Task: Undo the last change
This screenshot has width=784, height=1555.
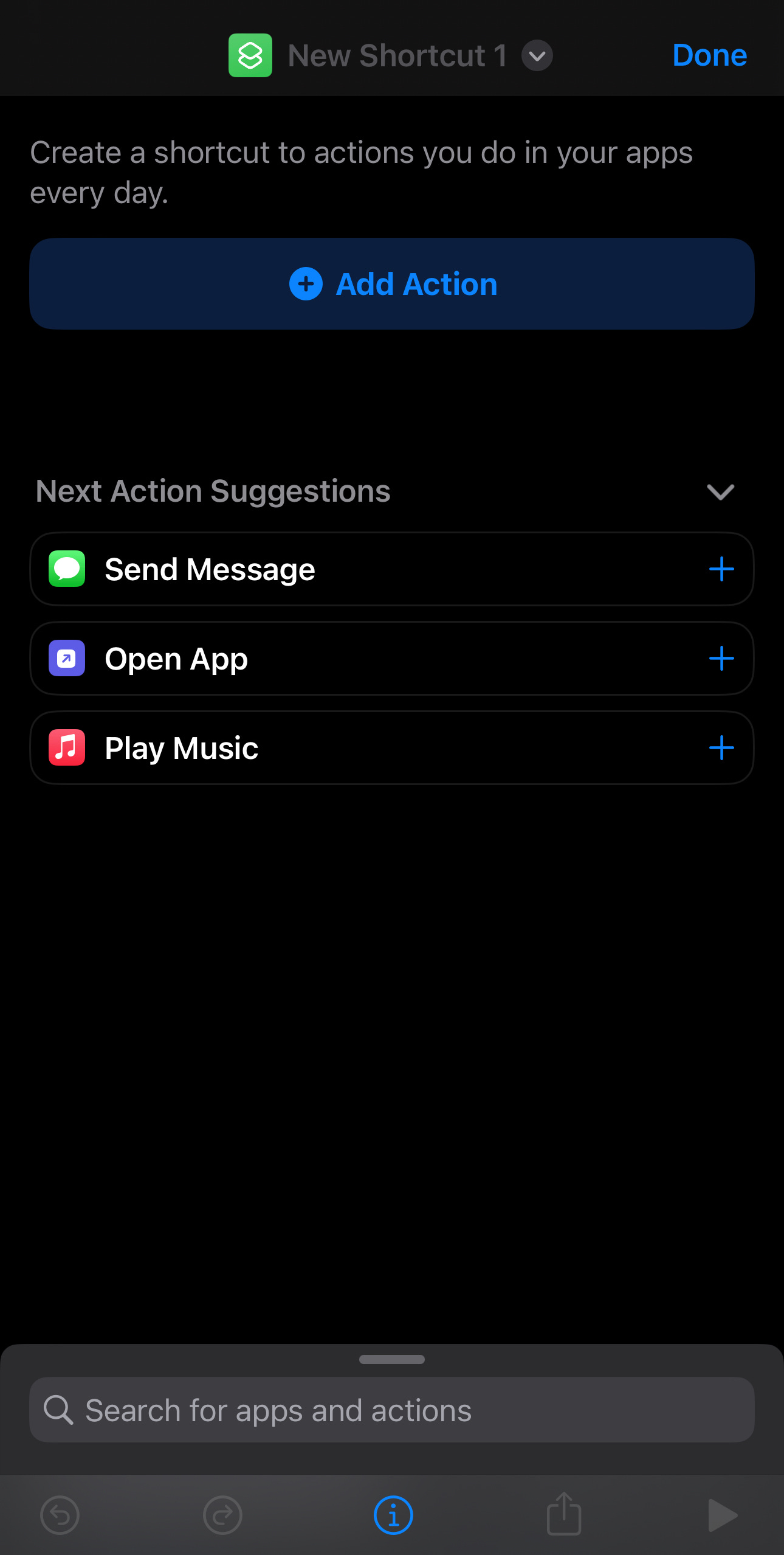Action: point(60,1515)
